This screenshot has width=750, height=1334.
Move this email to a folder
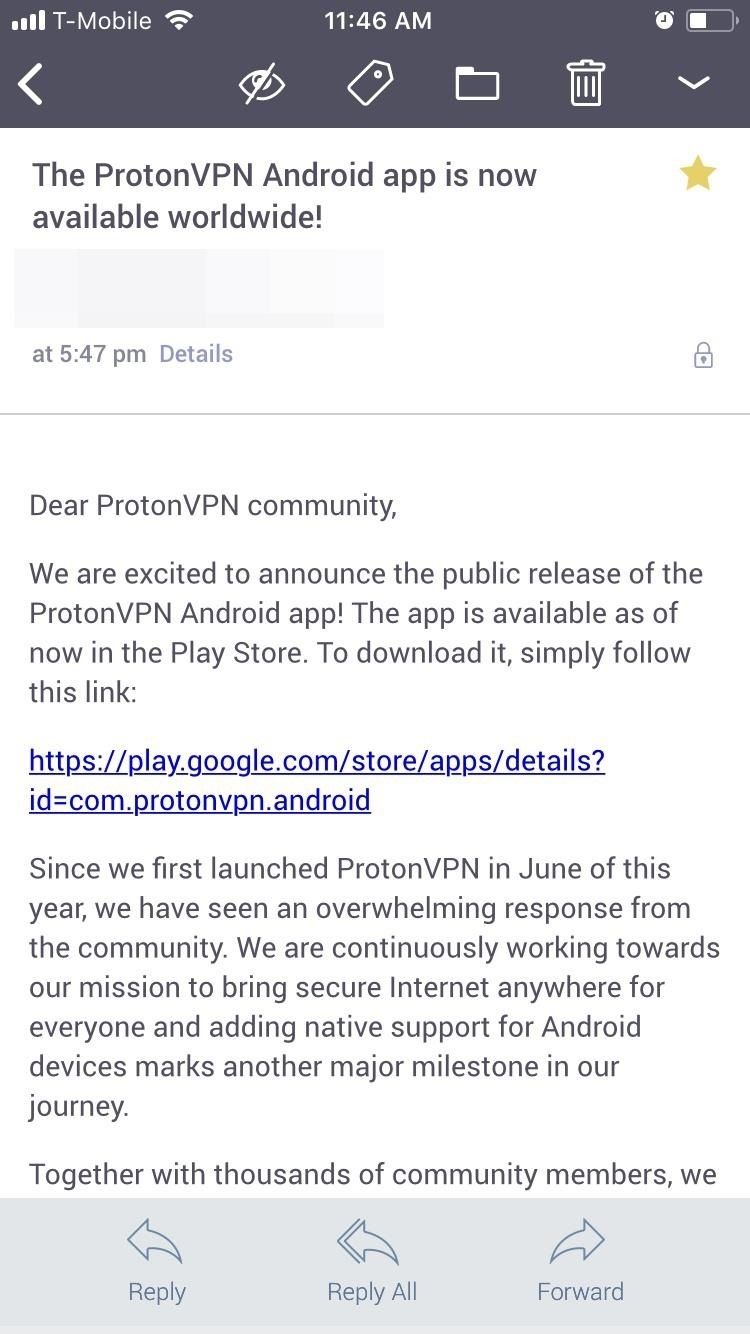[477, 83]
